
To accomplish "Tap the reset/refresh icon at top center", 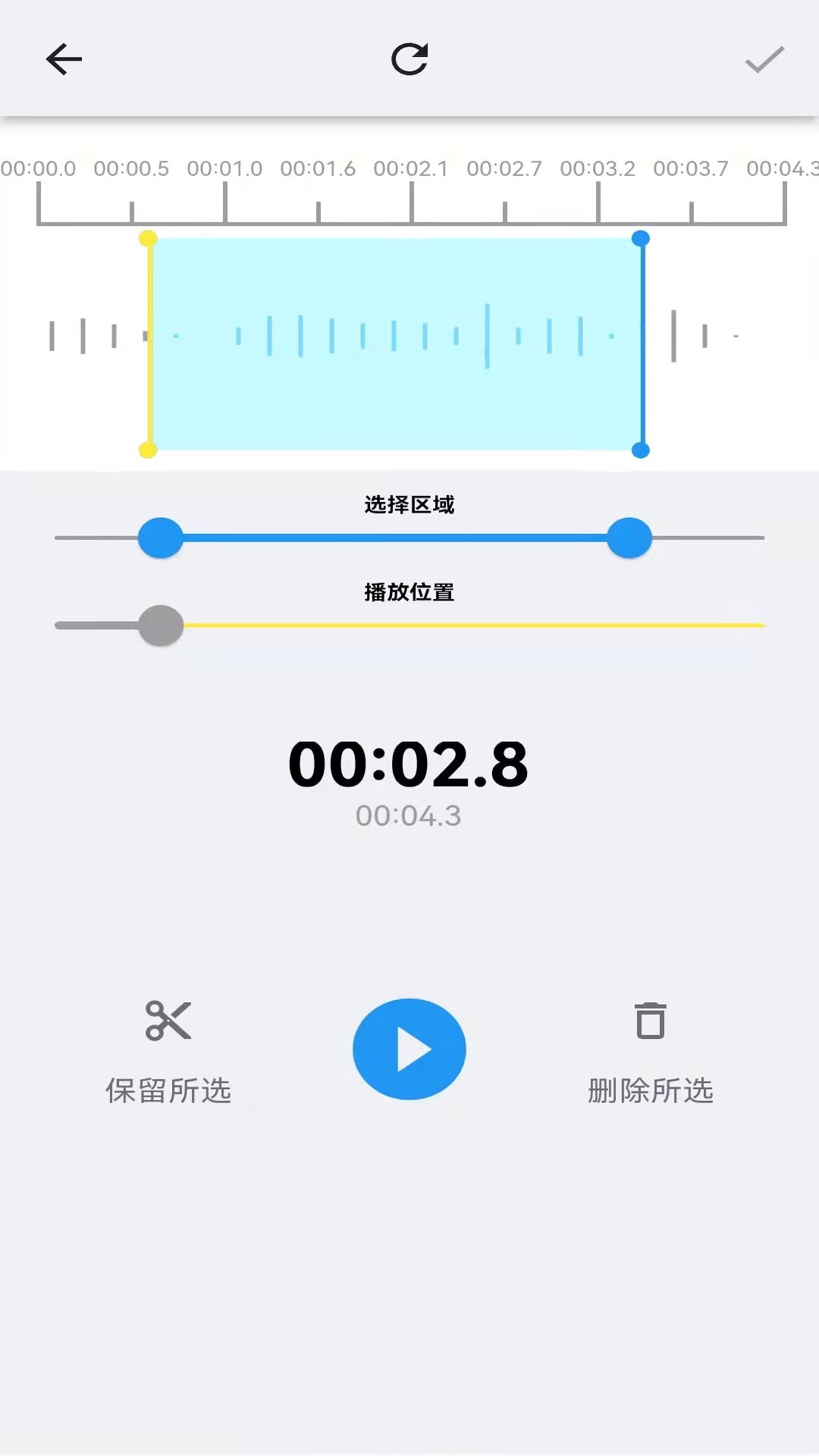I will point(409,59).
